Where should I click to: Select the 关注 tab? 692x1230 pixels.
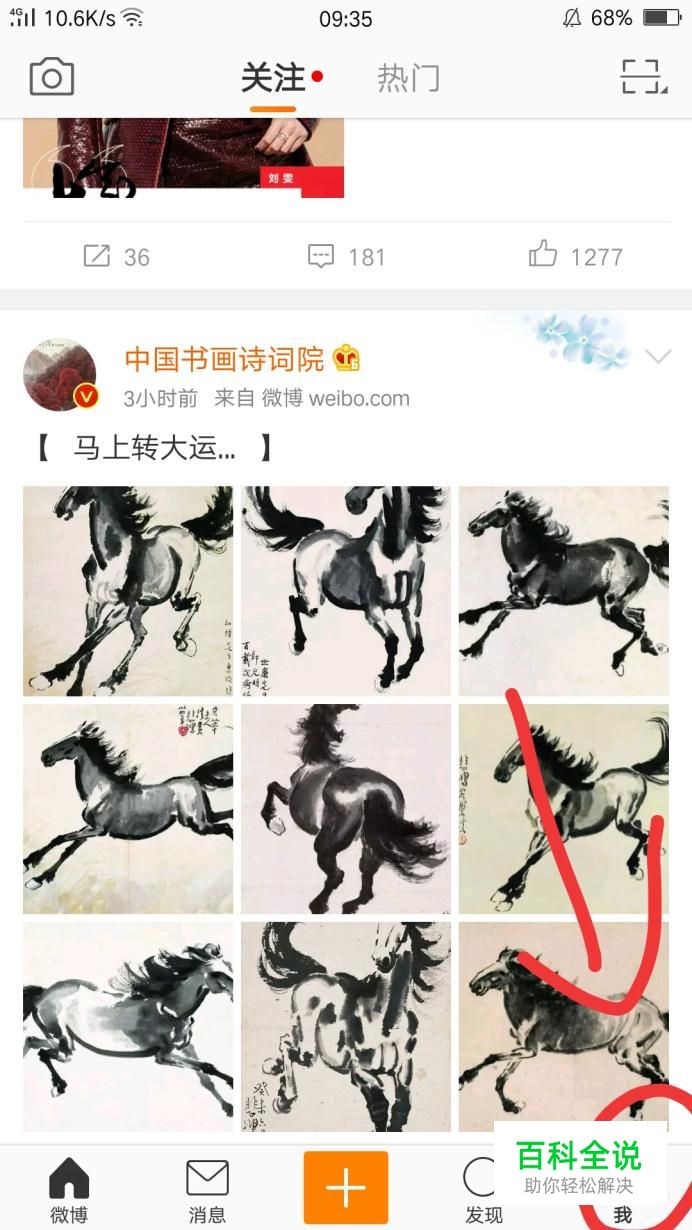click(273, 78)
